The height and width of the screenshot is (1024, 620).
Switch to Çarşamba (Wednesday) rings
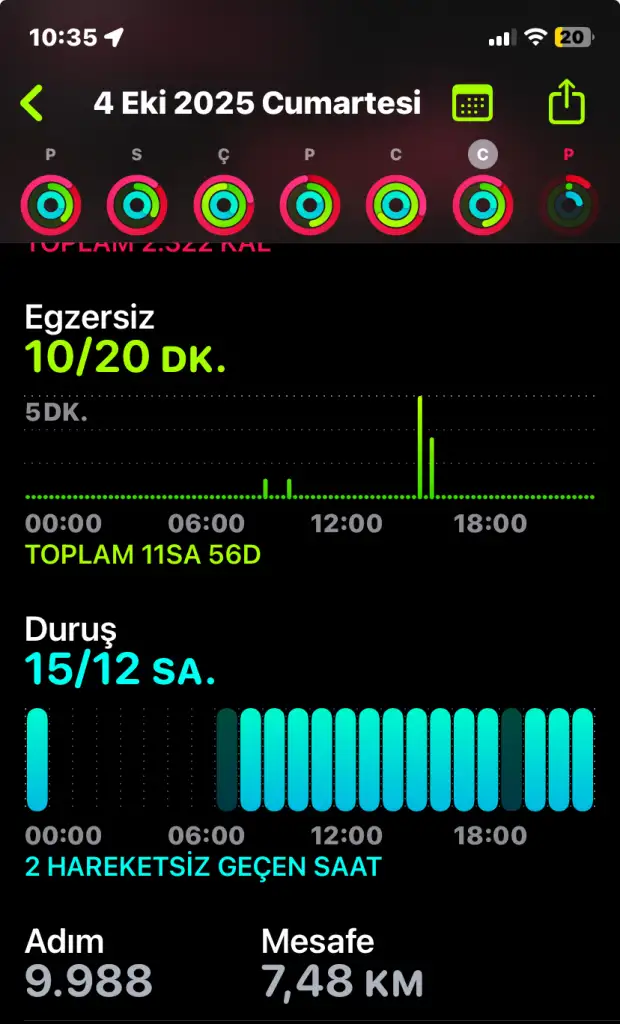pos(223,203)
